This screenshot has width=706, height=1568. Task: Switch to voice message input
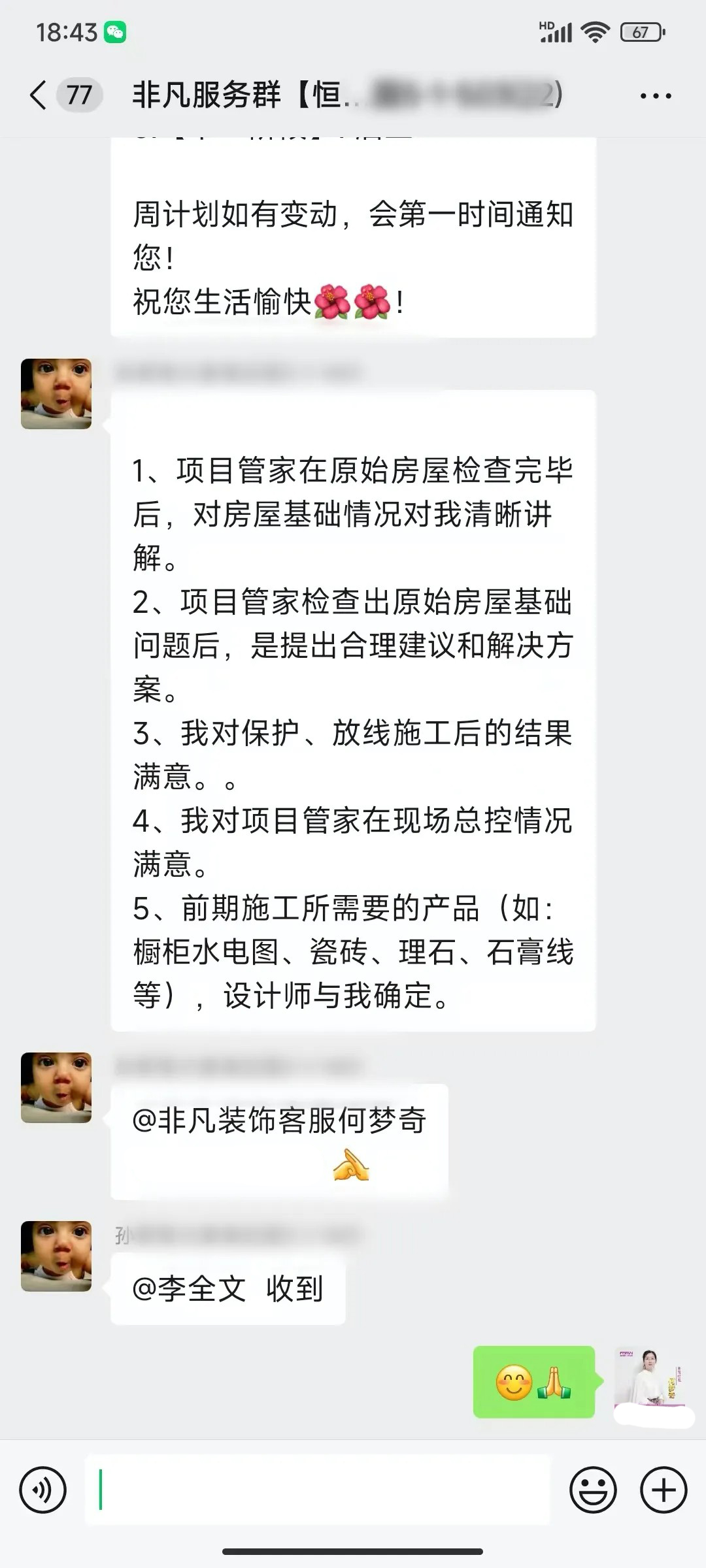pos(43,1490)
